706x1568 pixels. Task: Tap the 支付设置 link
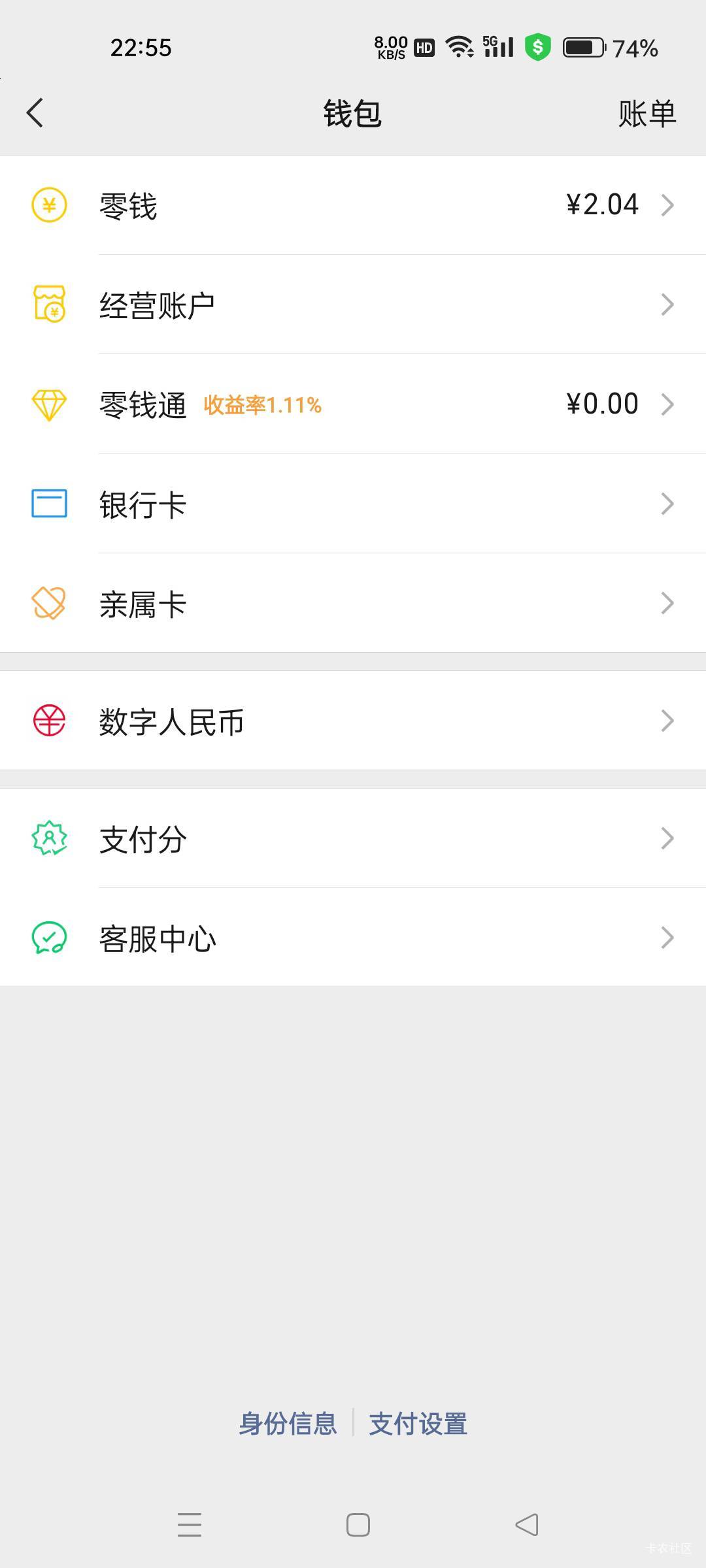pyautogui.click(x=418, y=1423)
